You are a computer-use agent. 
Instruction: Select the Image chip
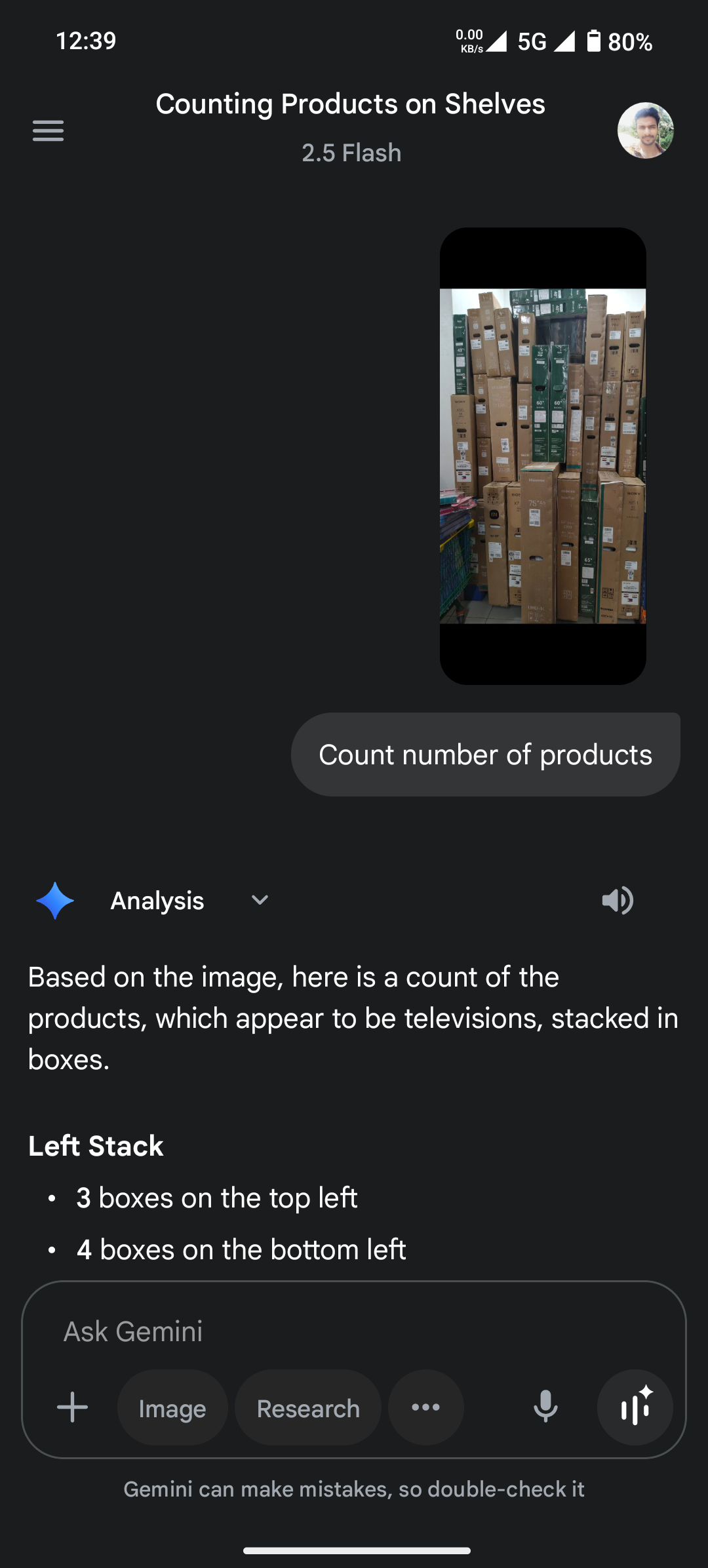click(x=172, y=1408)
